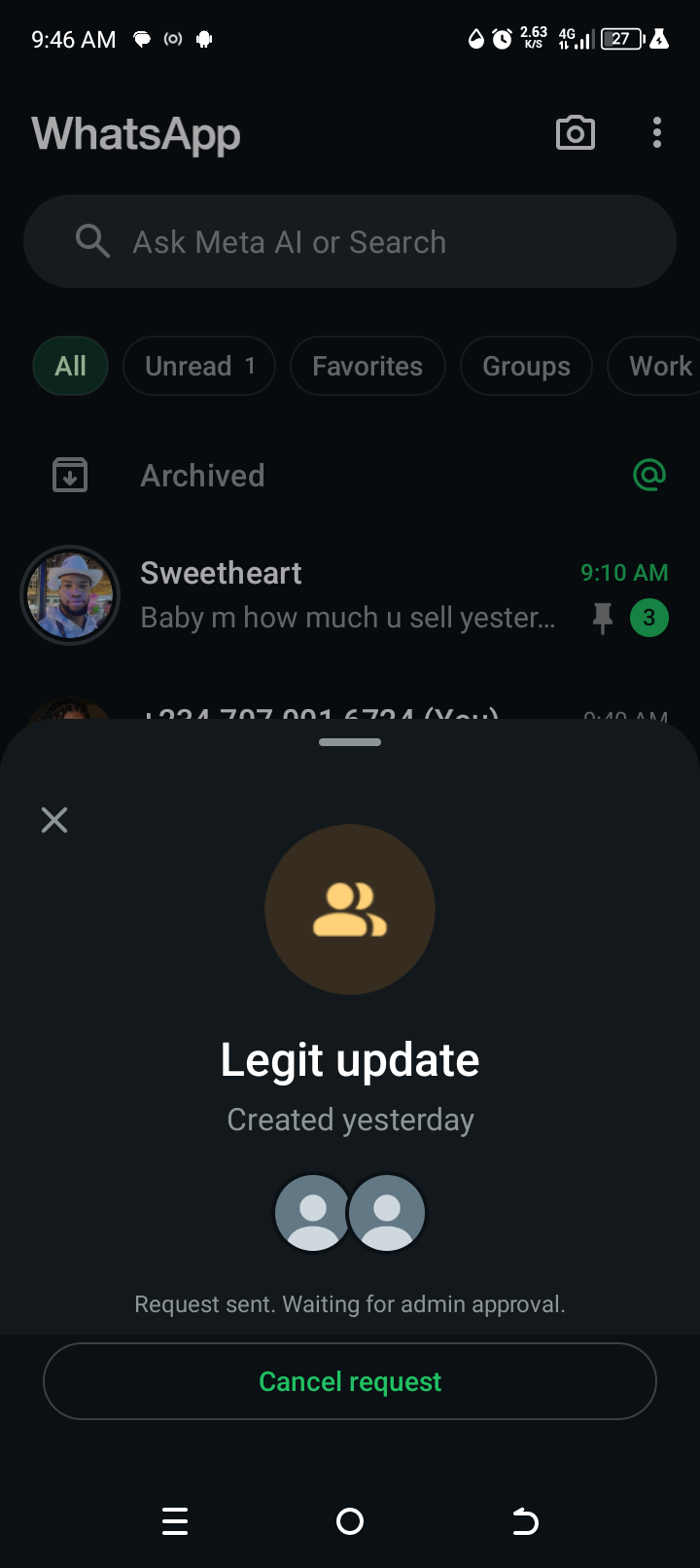Show Favorites chats
Screen dimensions: 700x1568
(367, 366)
